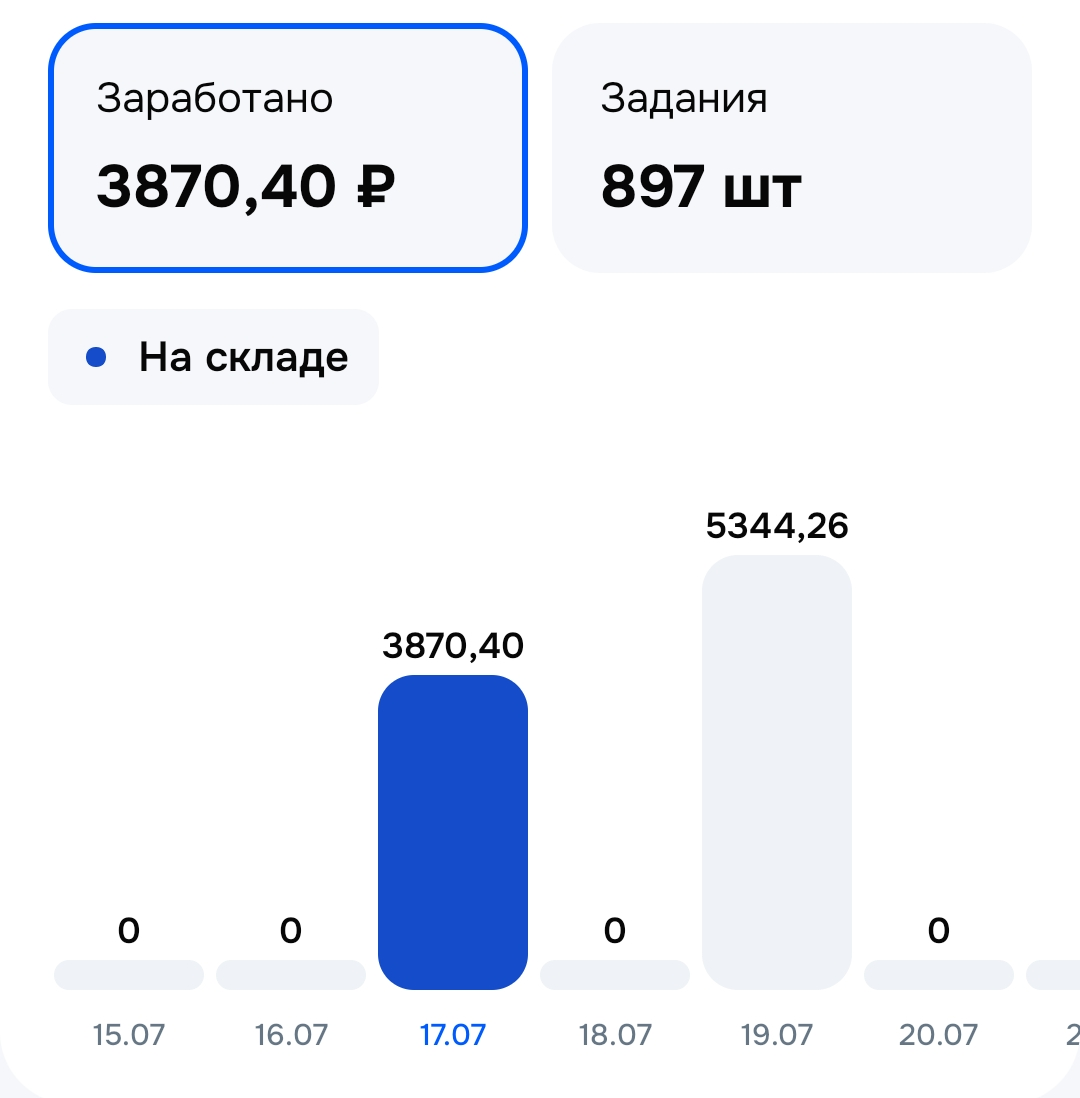The width and height of the screenshot is (1080, 1098).
Task: Select the 15.07 bar
Action: 129,975
